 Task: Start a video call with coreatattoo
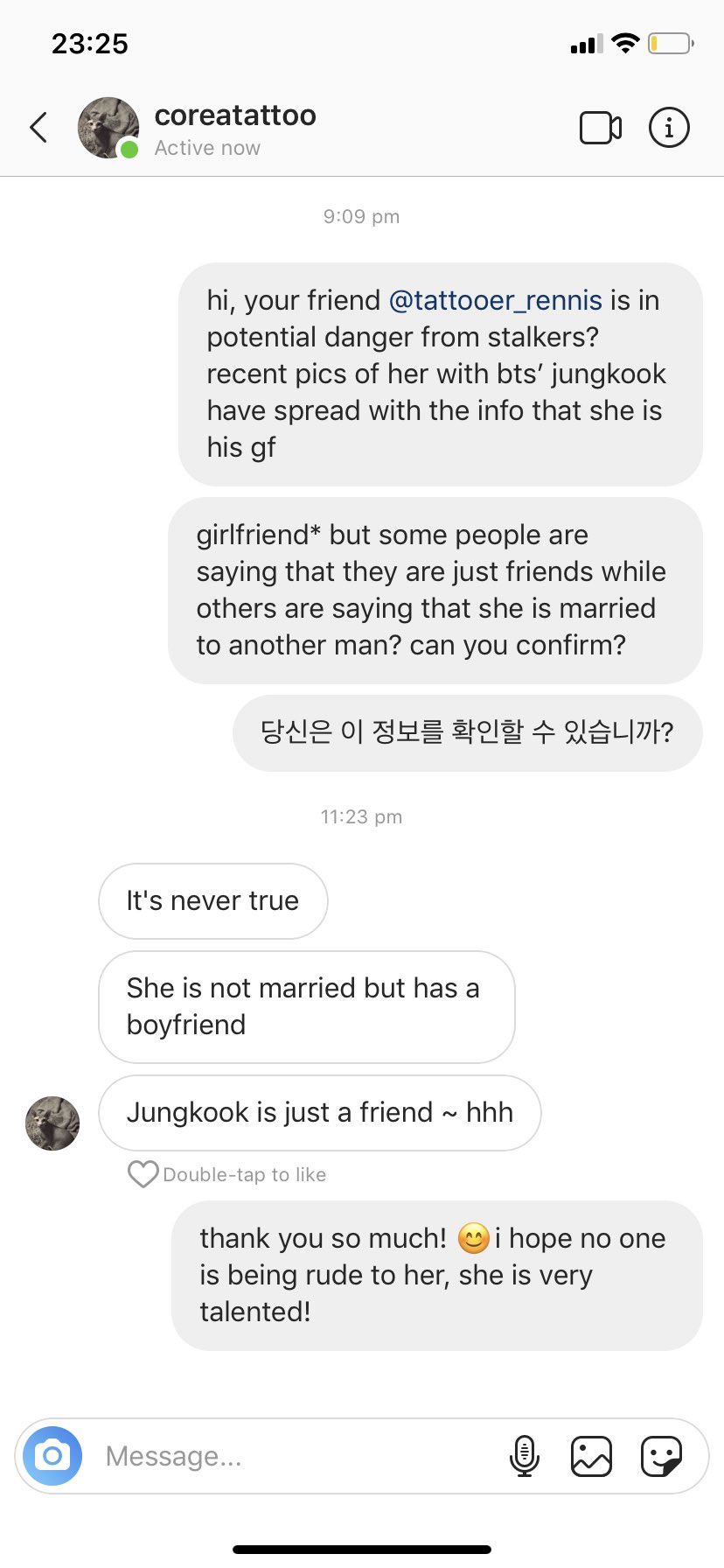(601, 128)
